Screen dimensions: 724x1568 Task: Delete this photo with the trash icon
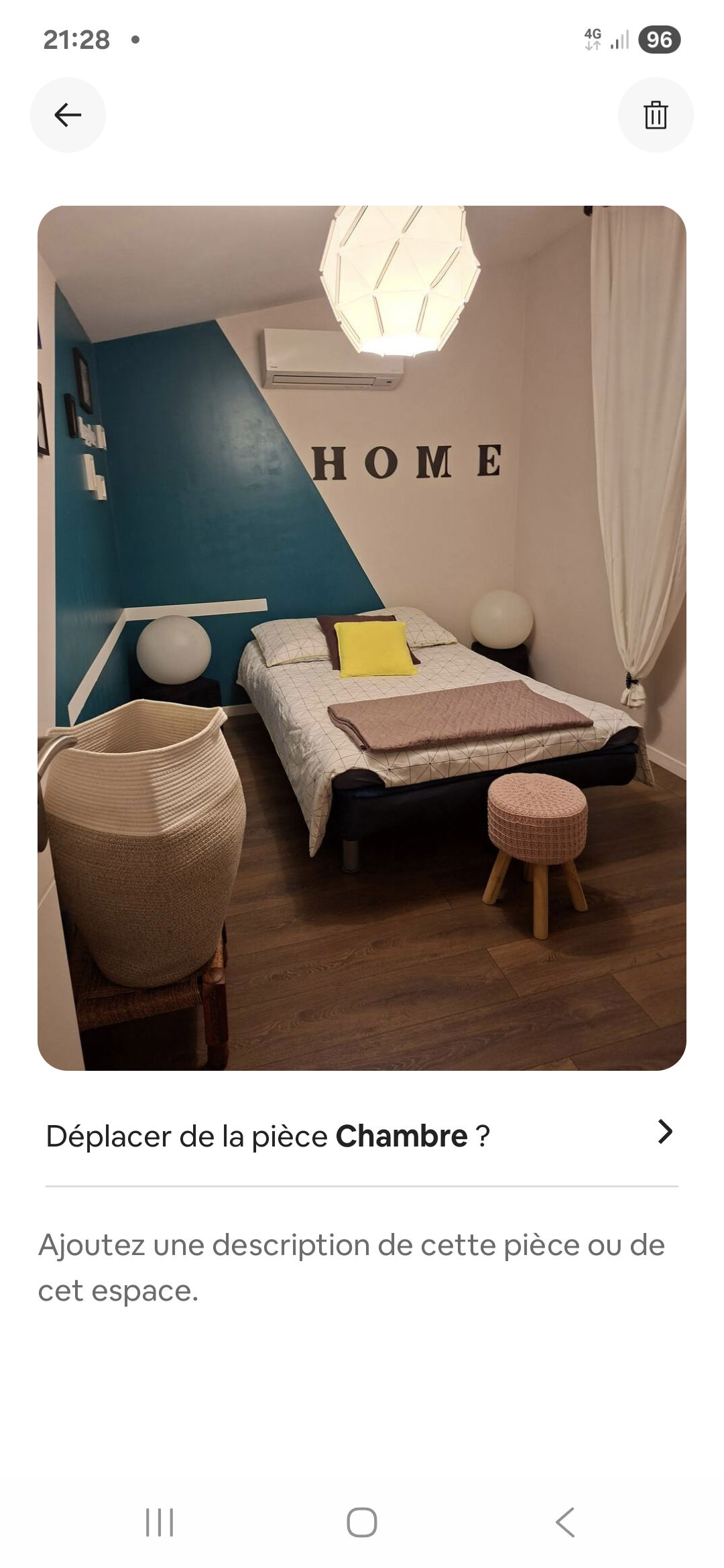coord(655,115)
